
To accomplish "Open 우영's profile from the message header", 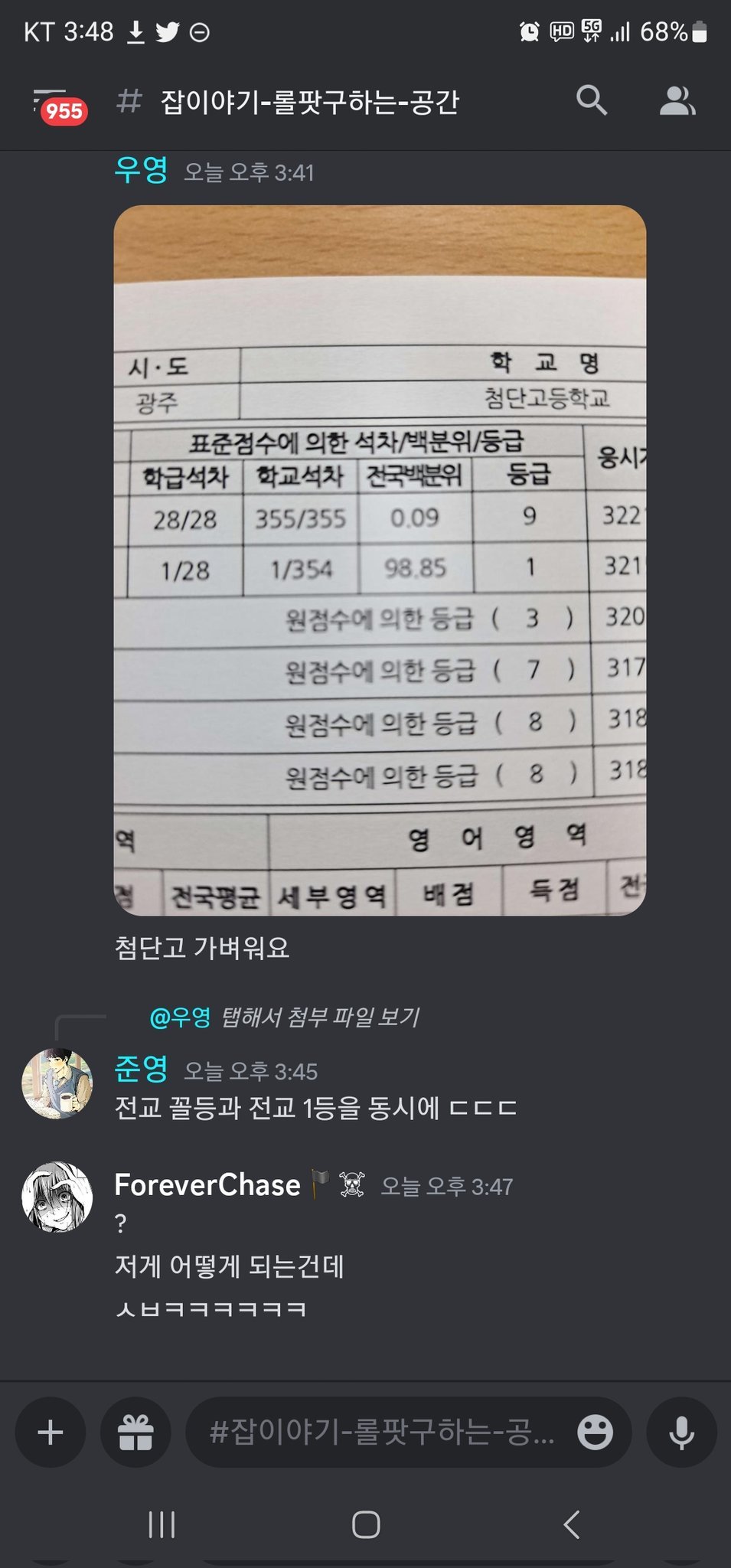I will tap(141, 171).
